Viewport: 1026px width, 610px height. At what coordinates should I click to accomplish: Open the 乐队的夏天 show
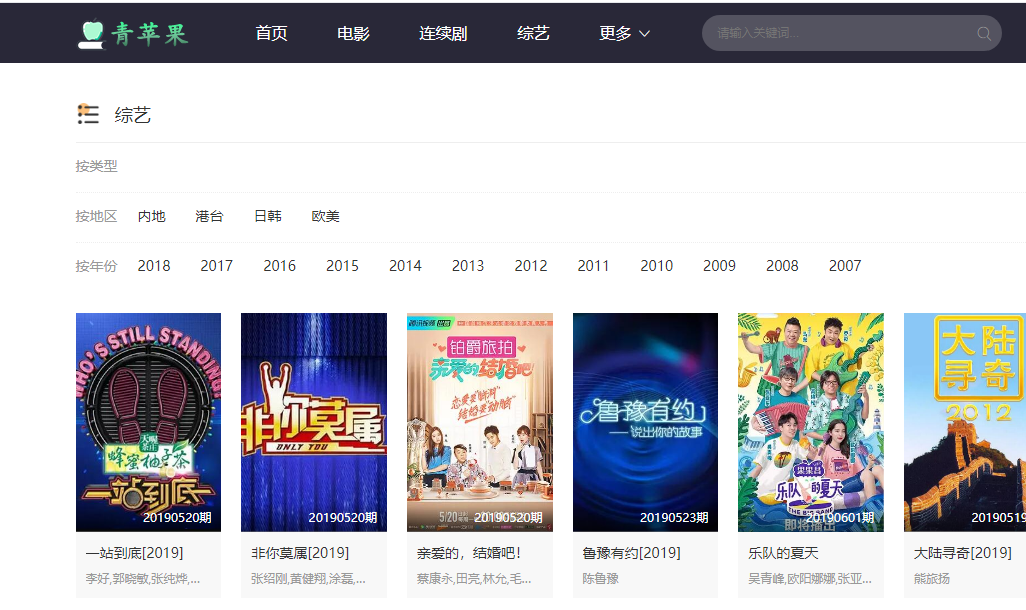(x=810, y=422)
